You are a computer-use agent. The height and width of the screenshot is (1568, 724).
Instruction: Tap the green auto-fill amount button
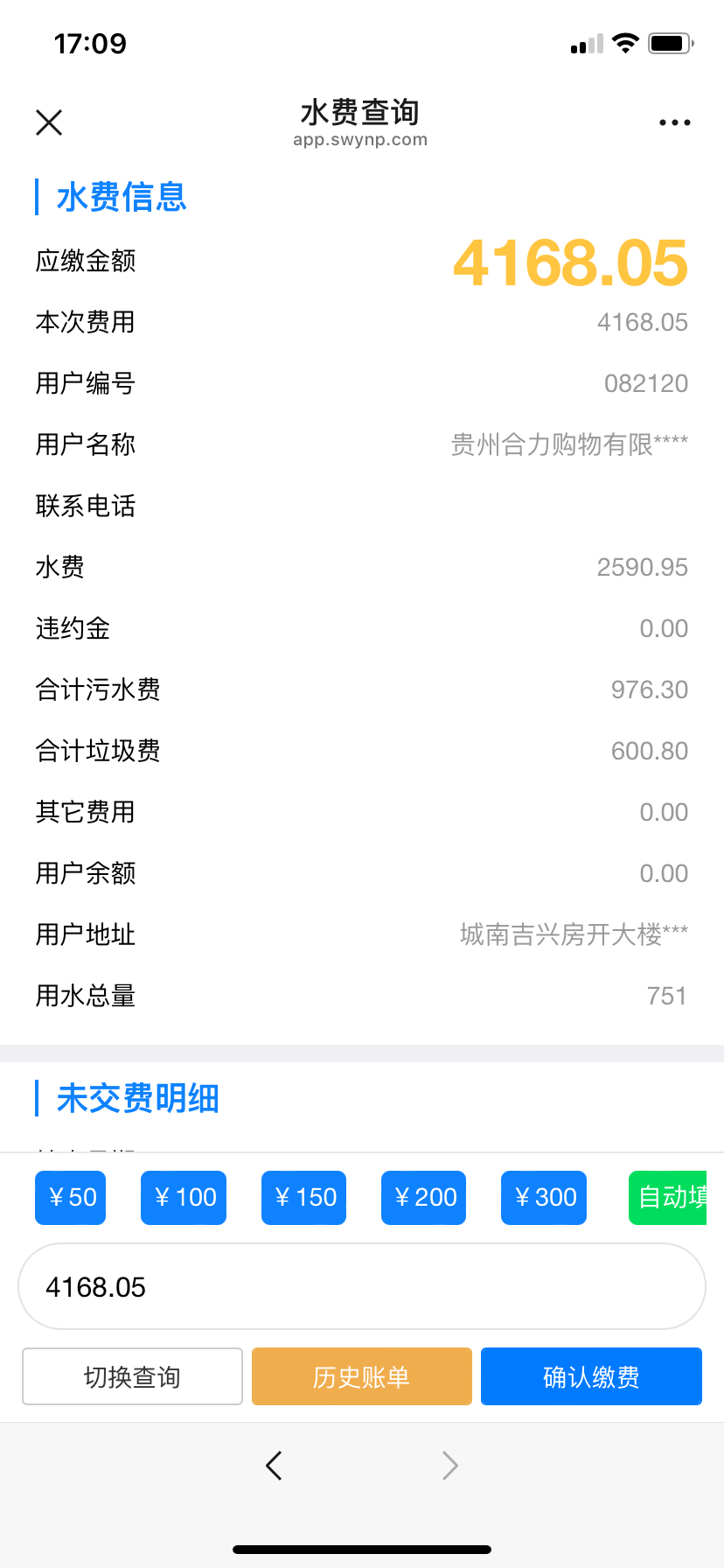(x=669, y=1197)
